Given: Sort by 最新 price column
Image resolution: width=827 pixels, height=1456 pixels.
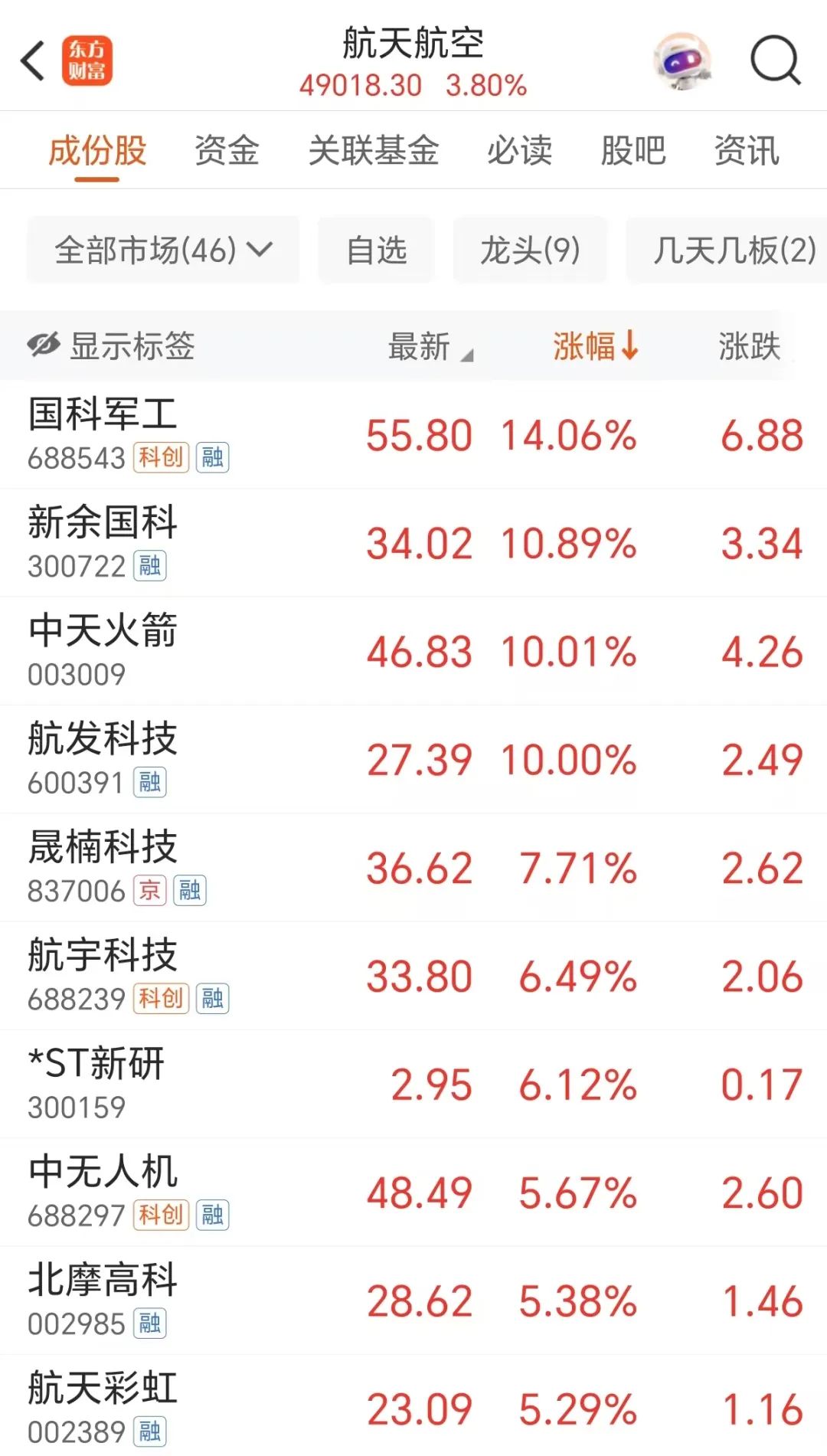Looking at the screenshot, I should 430,346.
